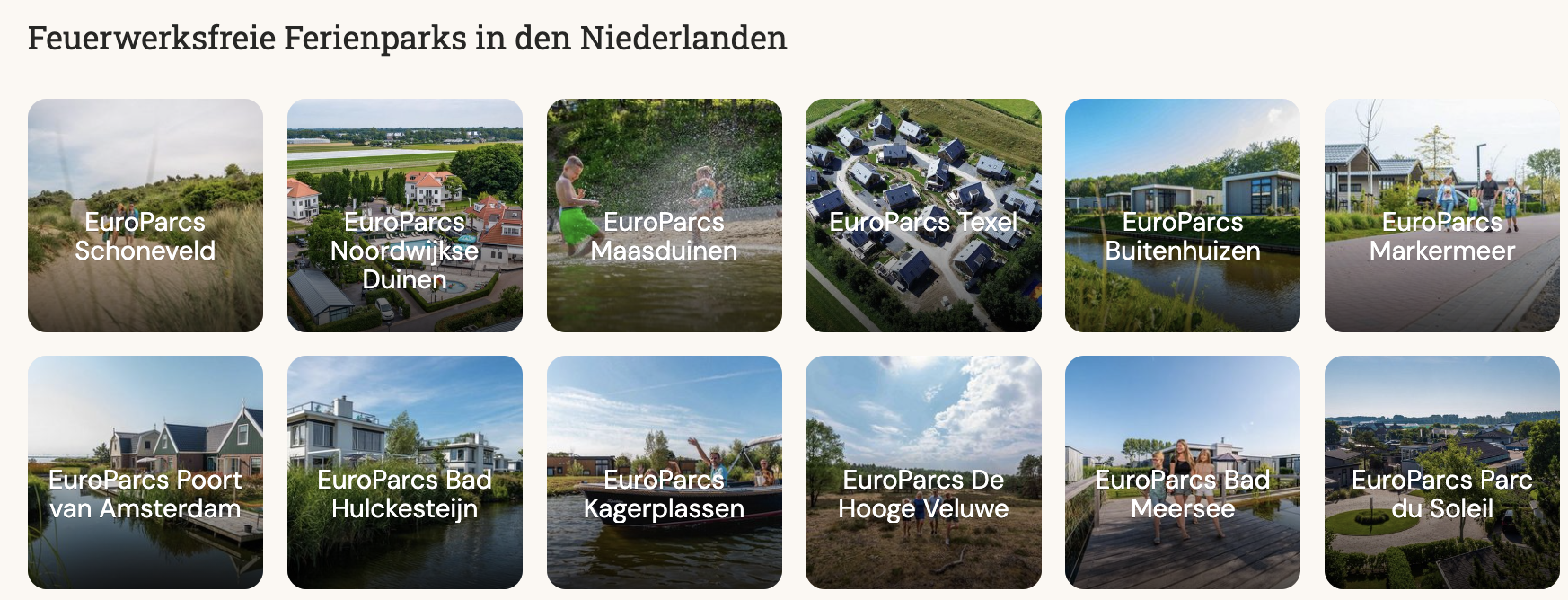
Task: Tap the EuroParcs Markermeer tile
Action: (1441, 216)
